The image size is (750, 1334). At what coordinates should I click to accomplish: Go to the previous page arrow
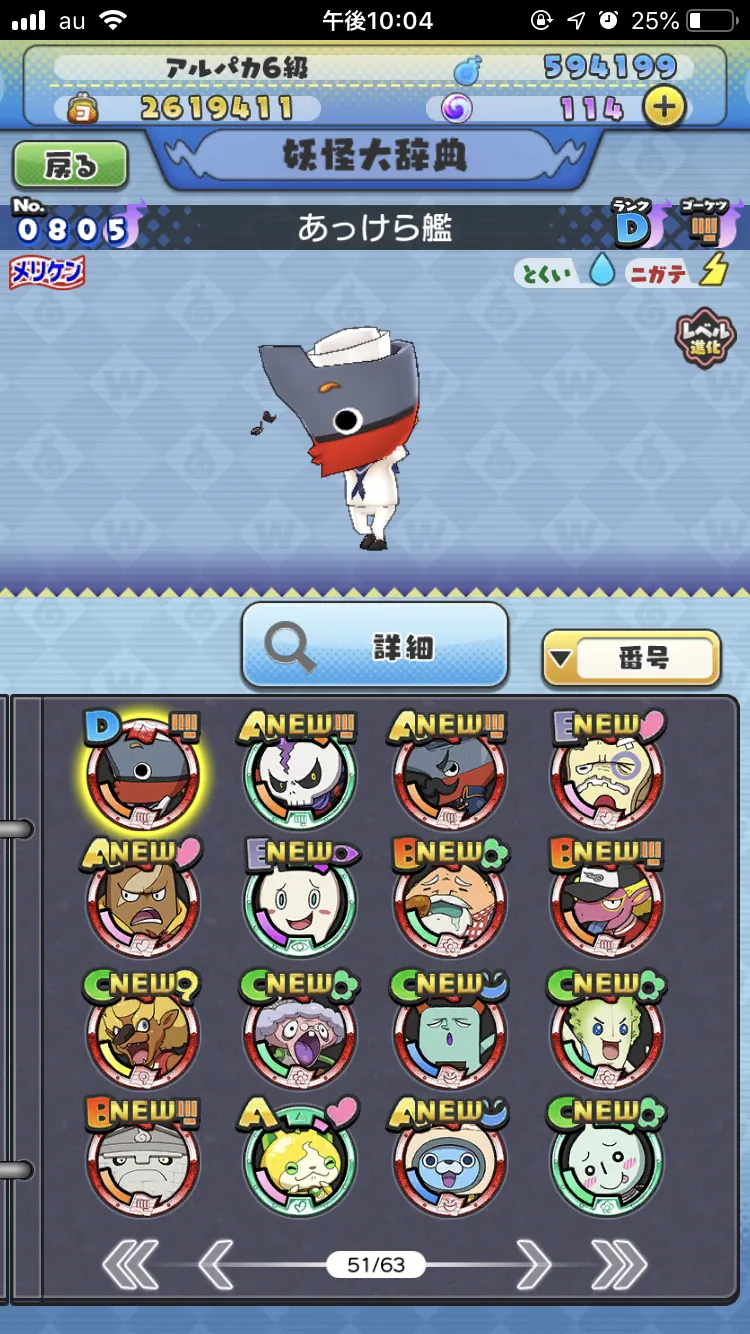click(216, 1264)
